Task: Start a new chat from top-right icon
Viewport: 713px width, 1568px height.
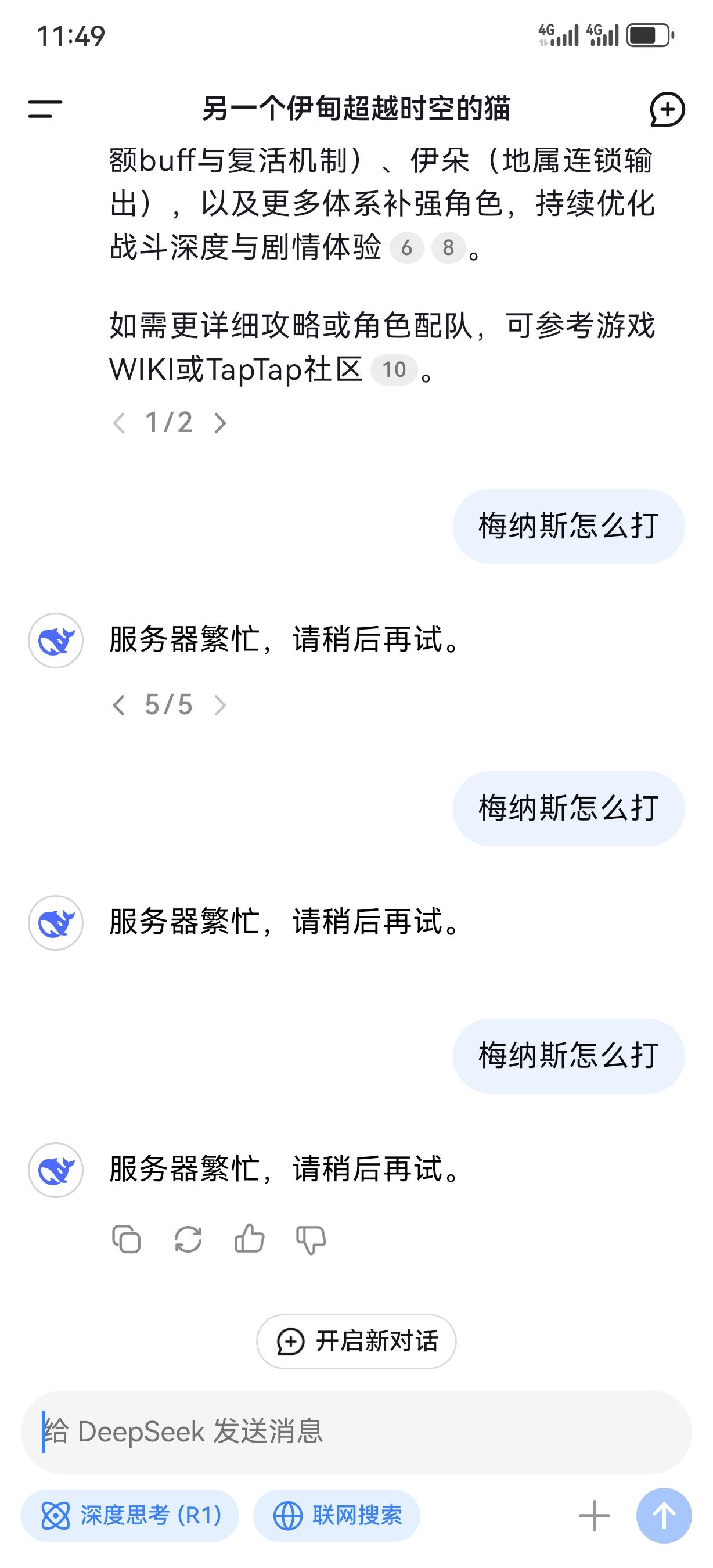Action: pos(667,110)
